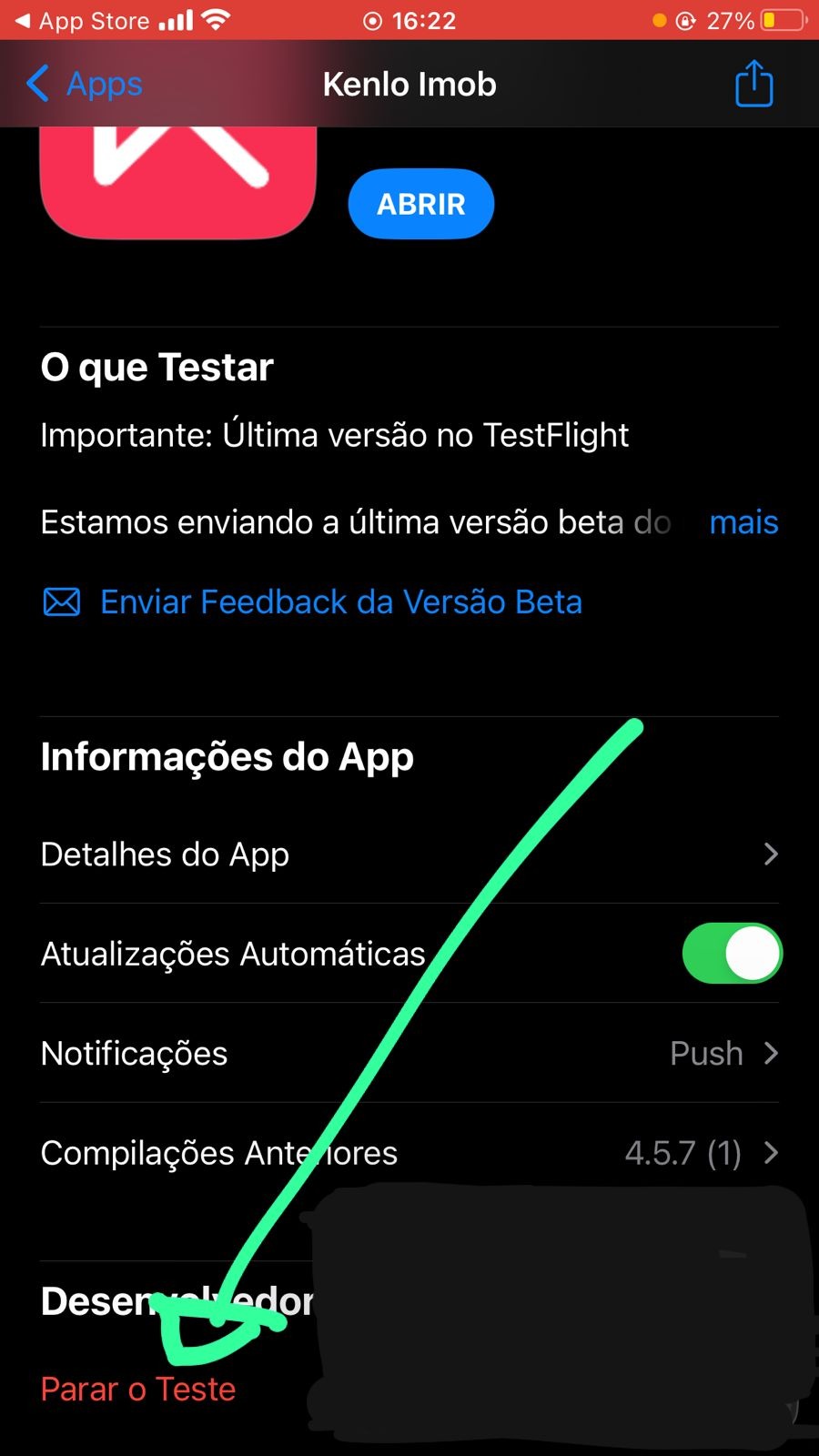Open the Notificações setting
The height and width of the screenshot is (1456, 819).
[x=409, y=1054]
